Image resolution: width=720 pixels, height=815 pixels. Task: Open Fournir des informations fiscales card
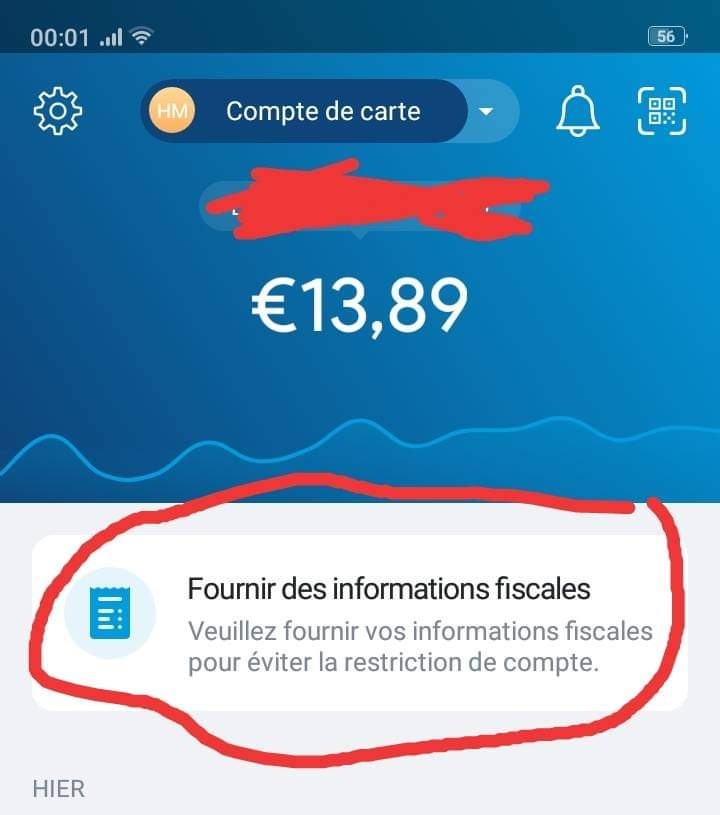360,622
